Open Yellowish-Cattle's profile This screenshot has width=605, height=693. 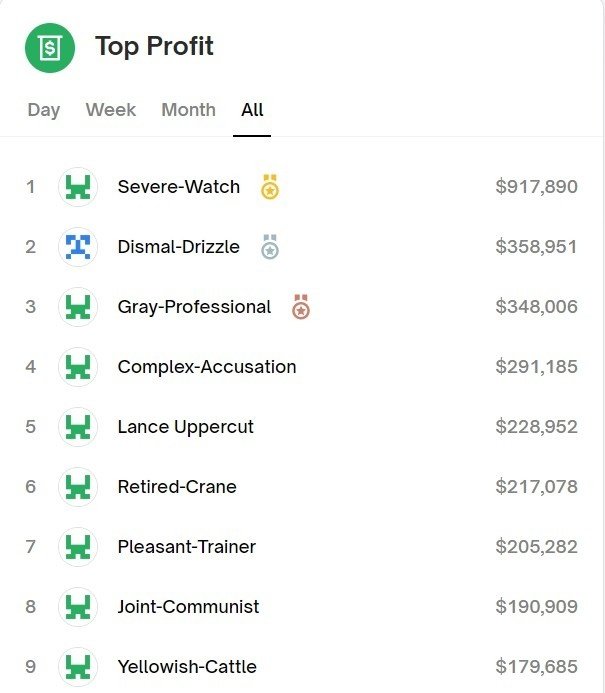[187, 667]
